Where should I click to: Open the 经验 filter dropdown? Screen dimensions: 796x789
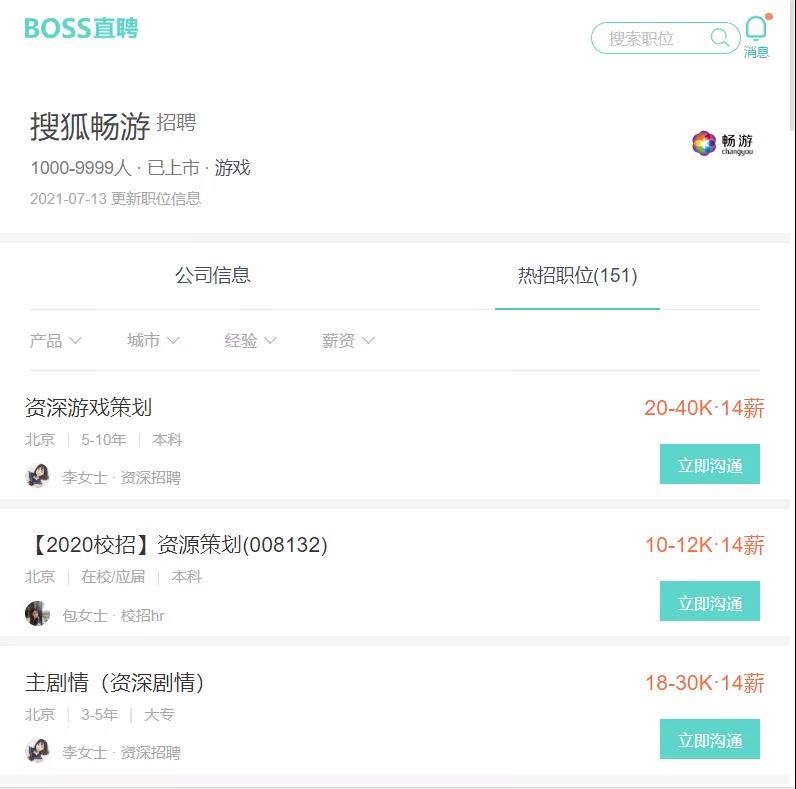(x=250, y=341)
